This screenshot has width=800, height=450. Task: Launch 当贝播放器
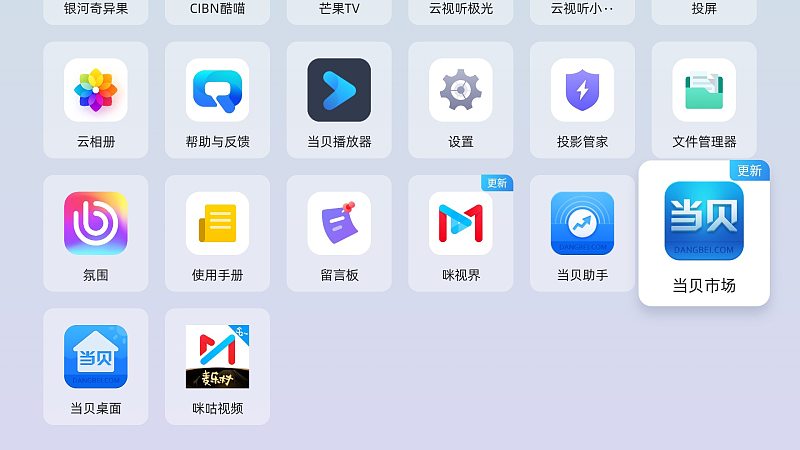[339, 100]
